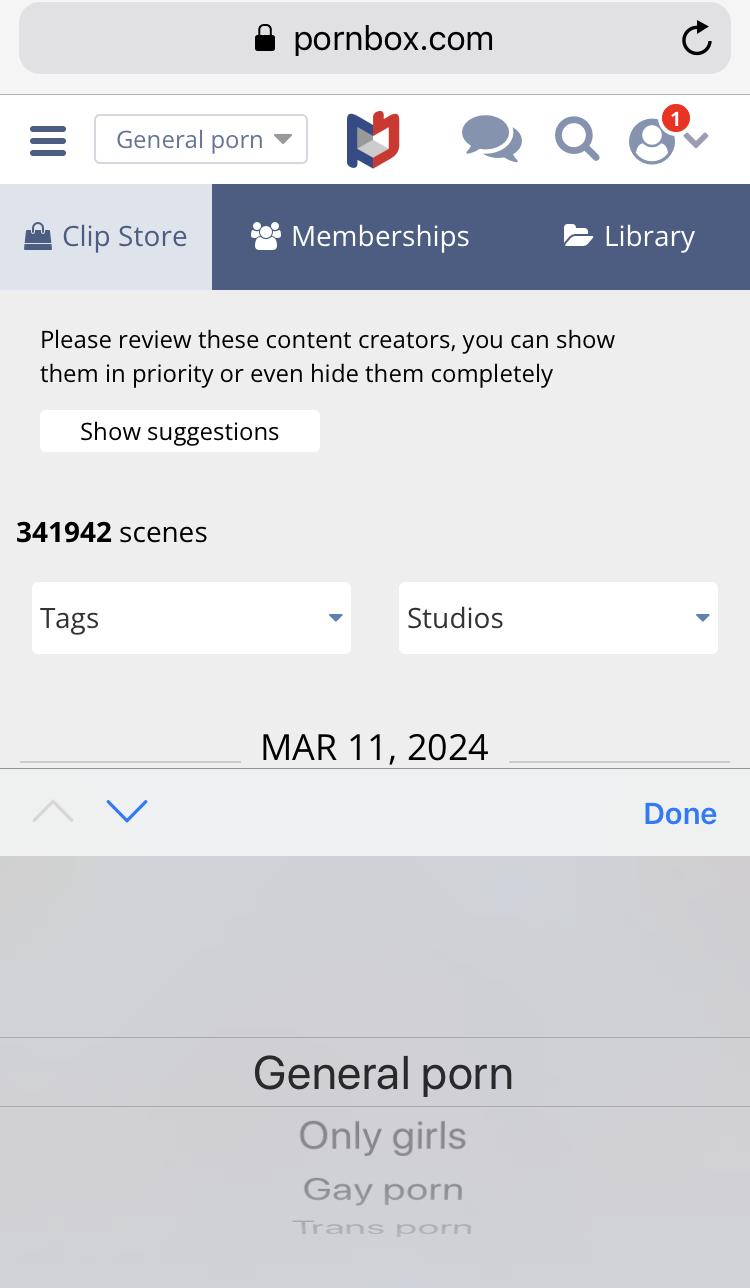This screenshot has height=1288, width=750.
Task: Switch to the Memberships tab
Action: pyautogui.click(x=360, y=237)
